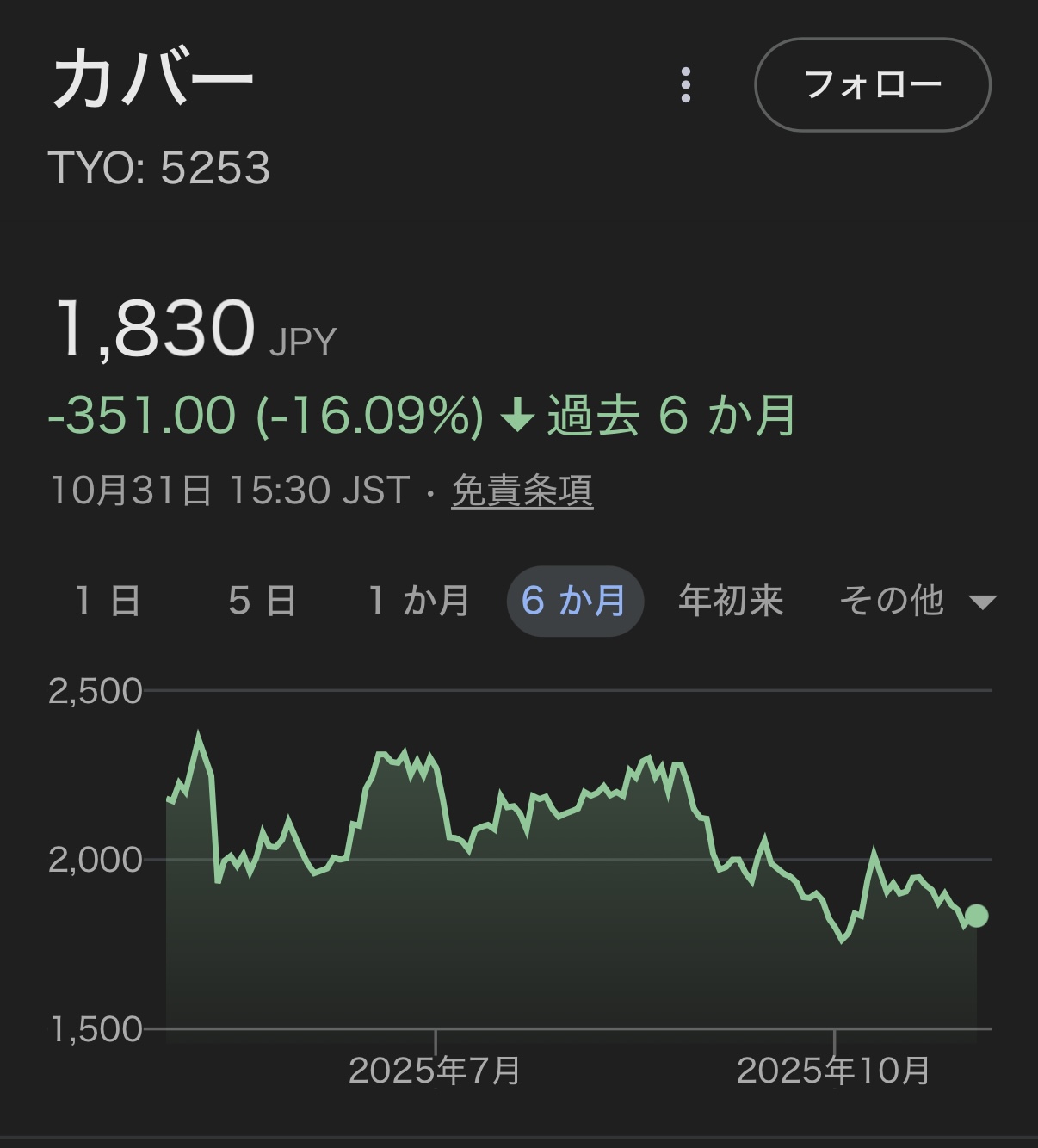Open the 免責条項 disclaimer link
This screenshot has width=1038, height=1148.
coord(522,491)
